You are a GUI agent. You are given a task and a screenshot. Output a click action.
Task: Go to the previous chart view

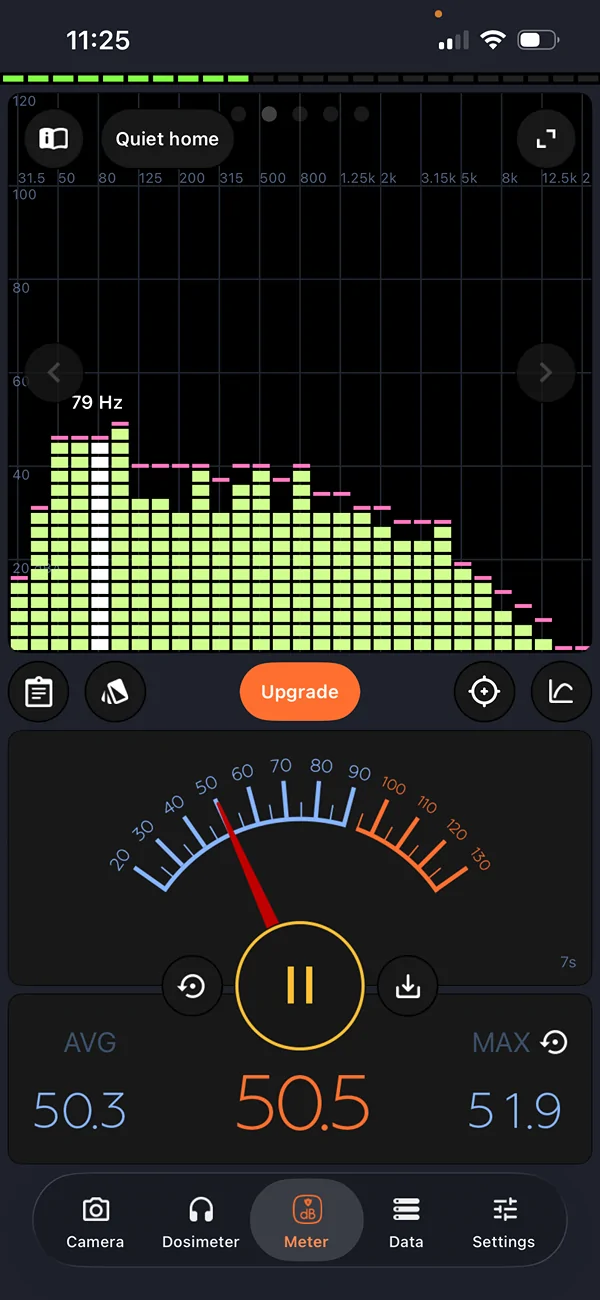pos(54,373)
